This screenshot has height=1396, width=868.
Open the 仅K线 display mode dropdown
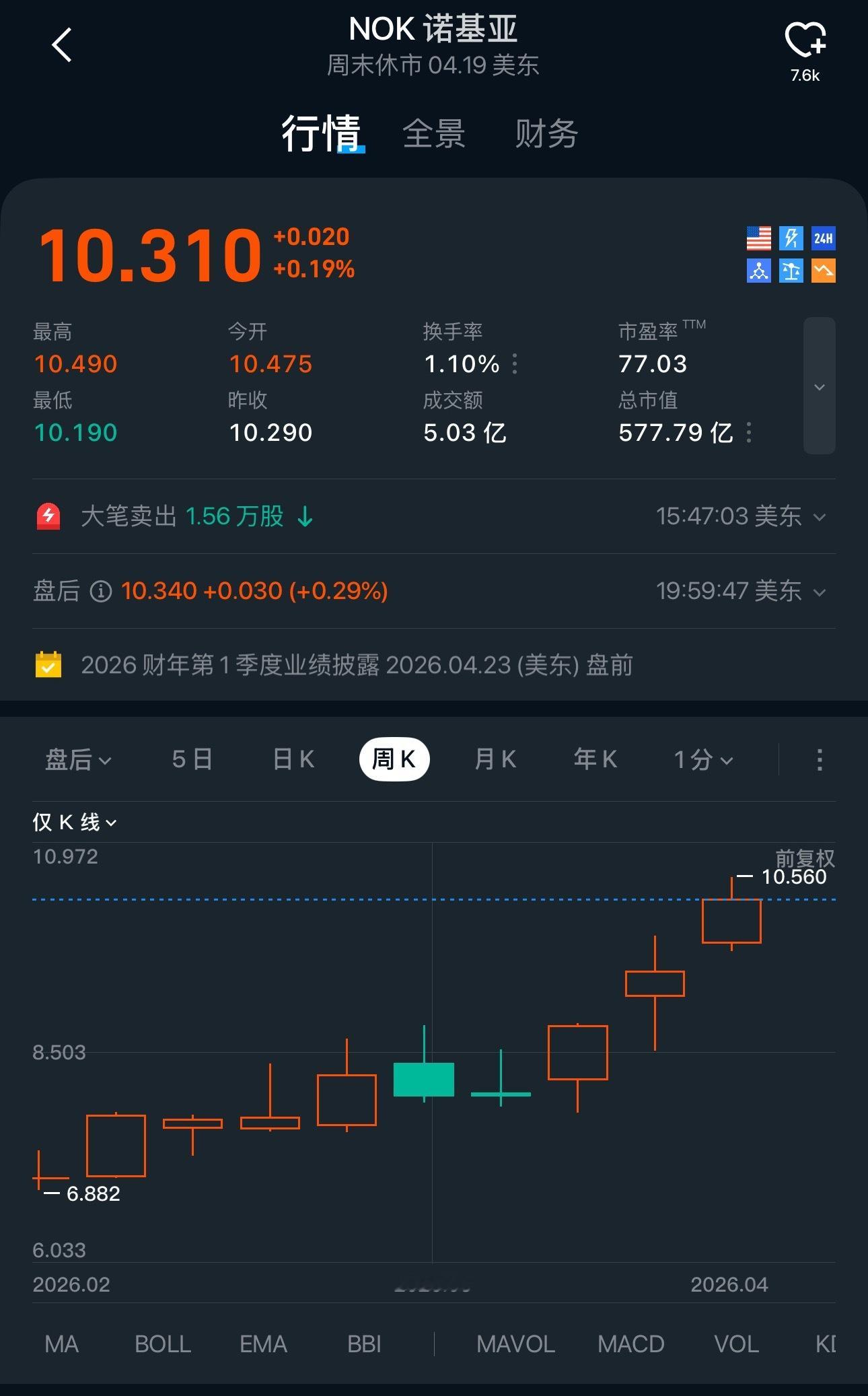click(x=74, y=823)
